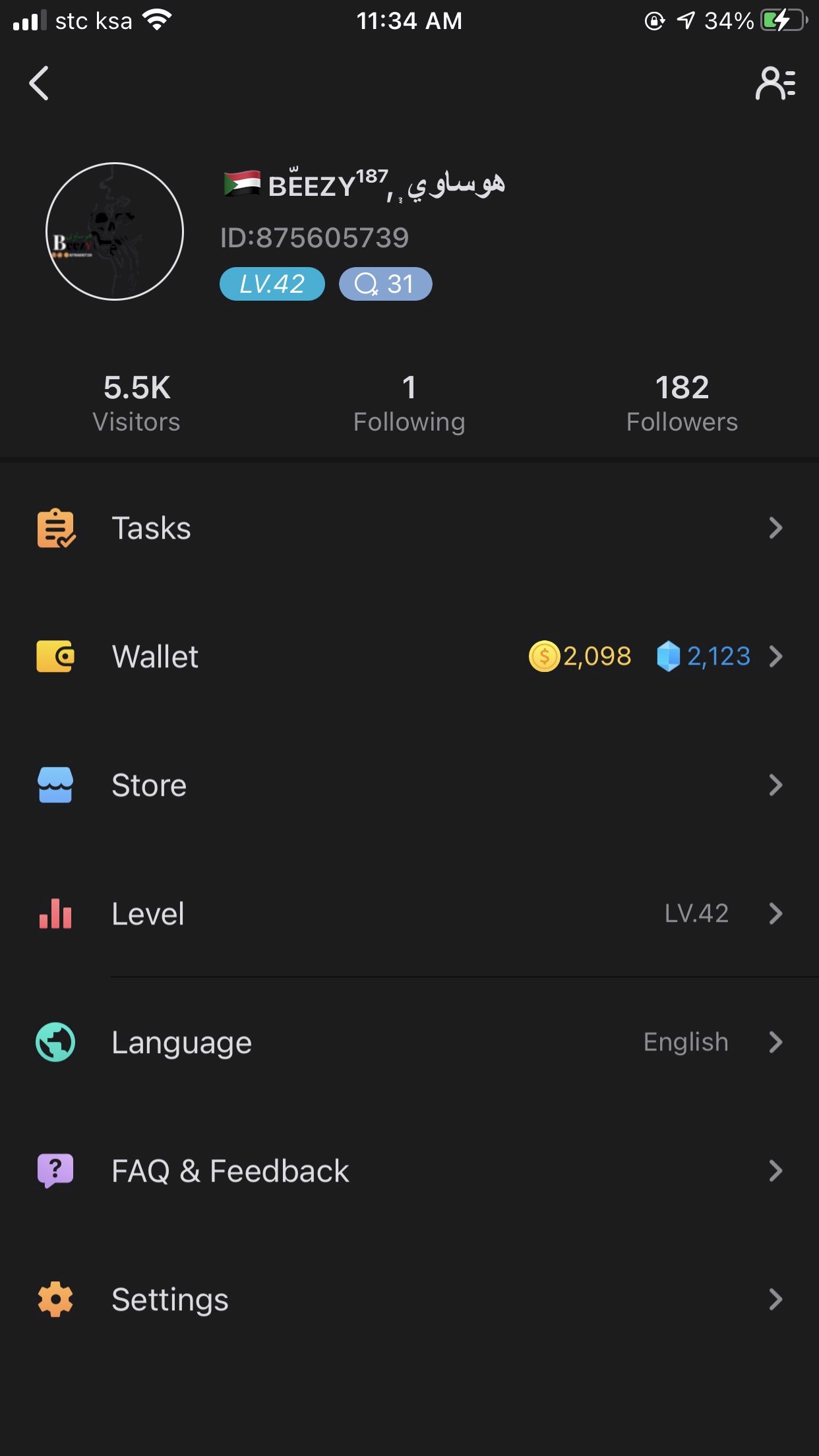The height and width of the screenshot is (1456, 819).
Task: Open the contacts icon in the top-right
Action: click(x=775, y=84)
